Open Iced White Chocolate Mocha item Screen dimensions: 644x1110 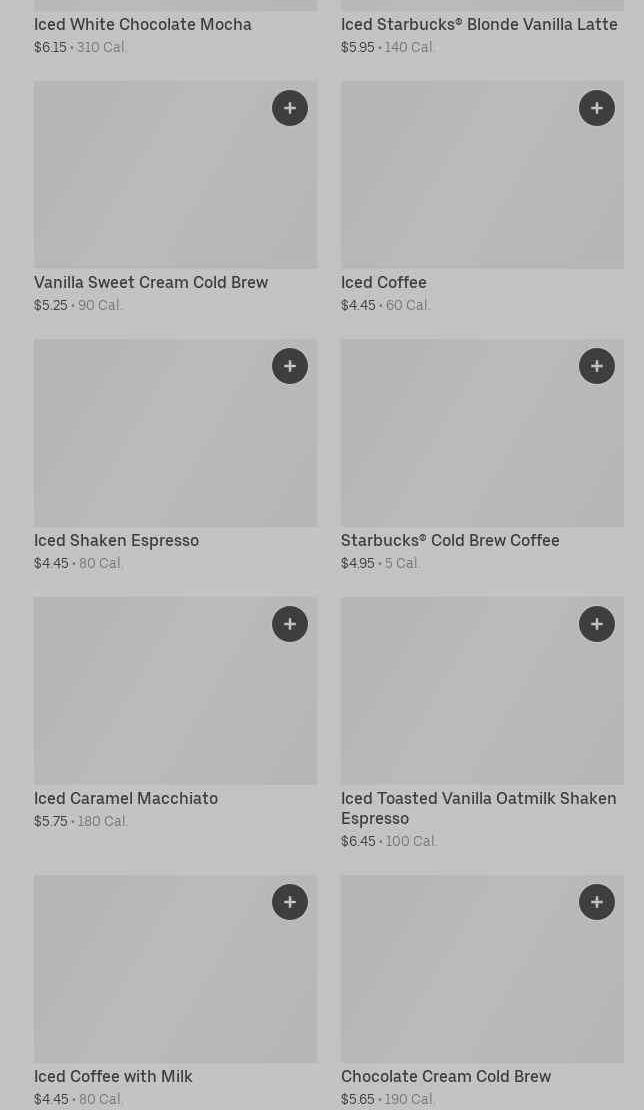pos(143,25)
